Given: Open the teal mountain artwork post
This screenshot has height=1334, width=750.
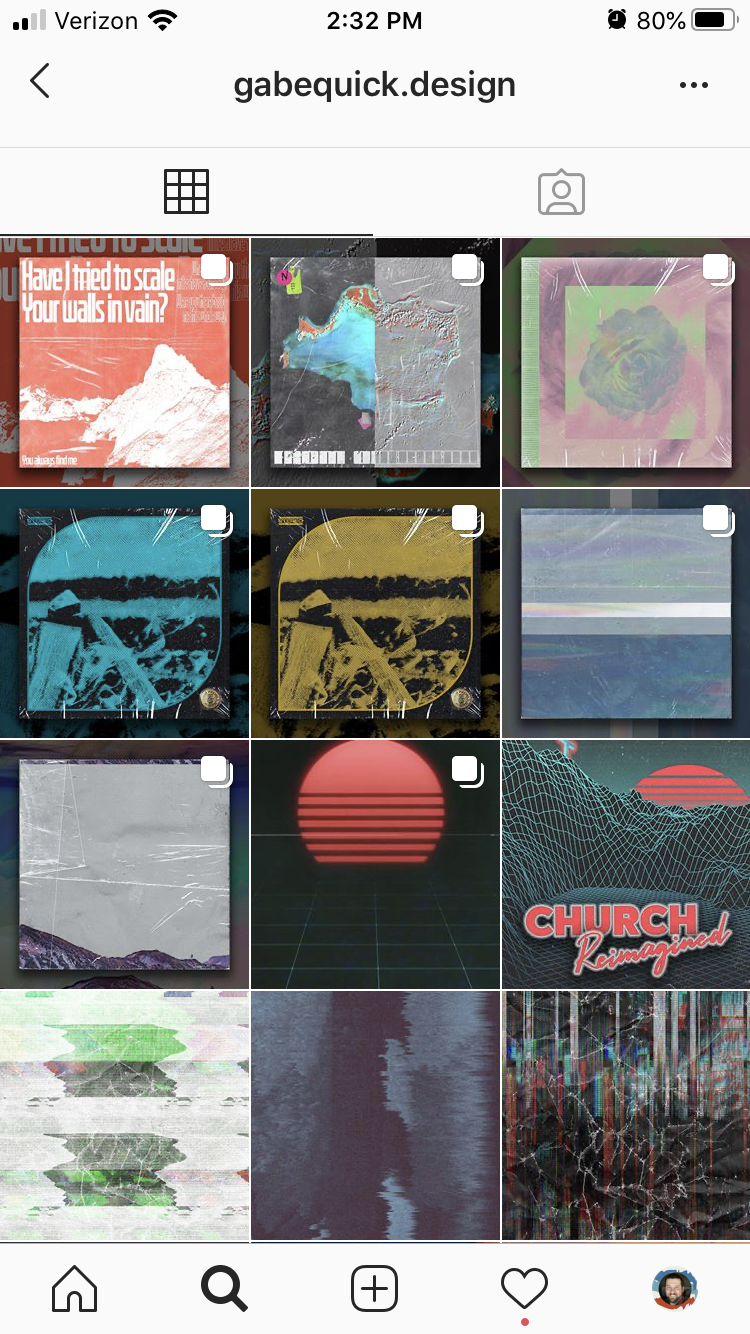Looking at the screenshot, I should [x=124, y=613].
